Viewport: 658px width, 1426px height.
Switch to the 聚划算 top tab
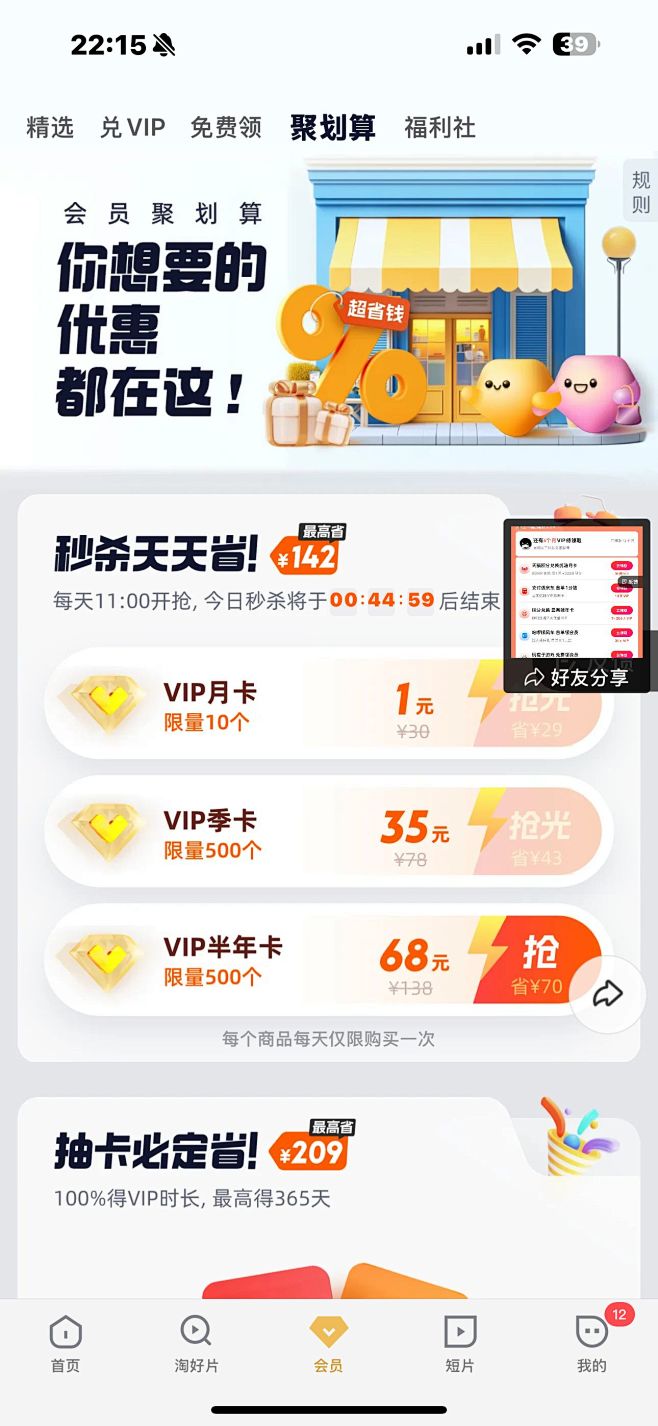tap(333, 128)
